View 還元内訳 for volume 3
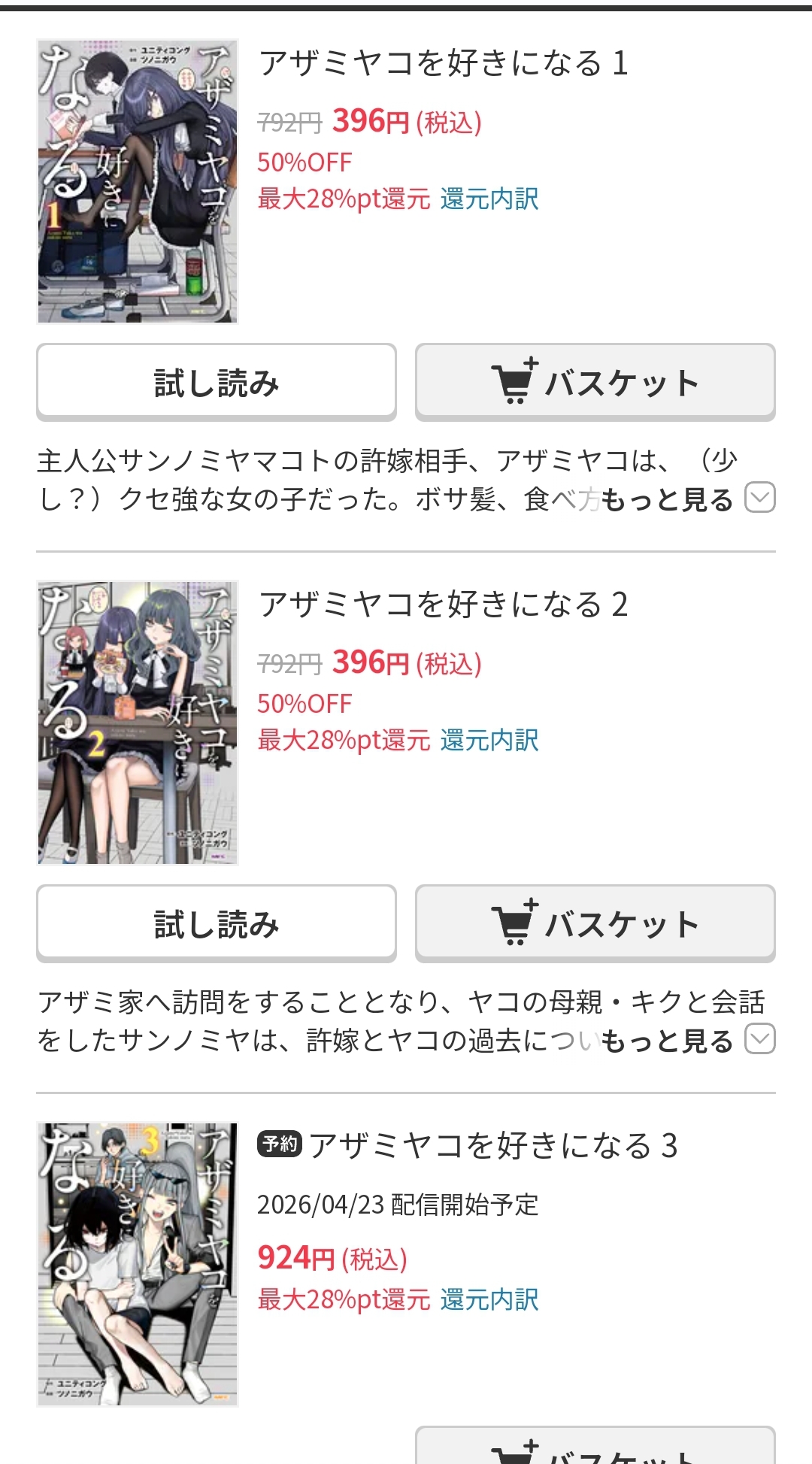 point(489,1299)
